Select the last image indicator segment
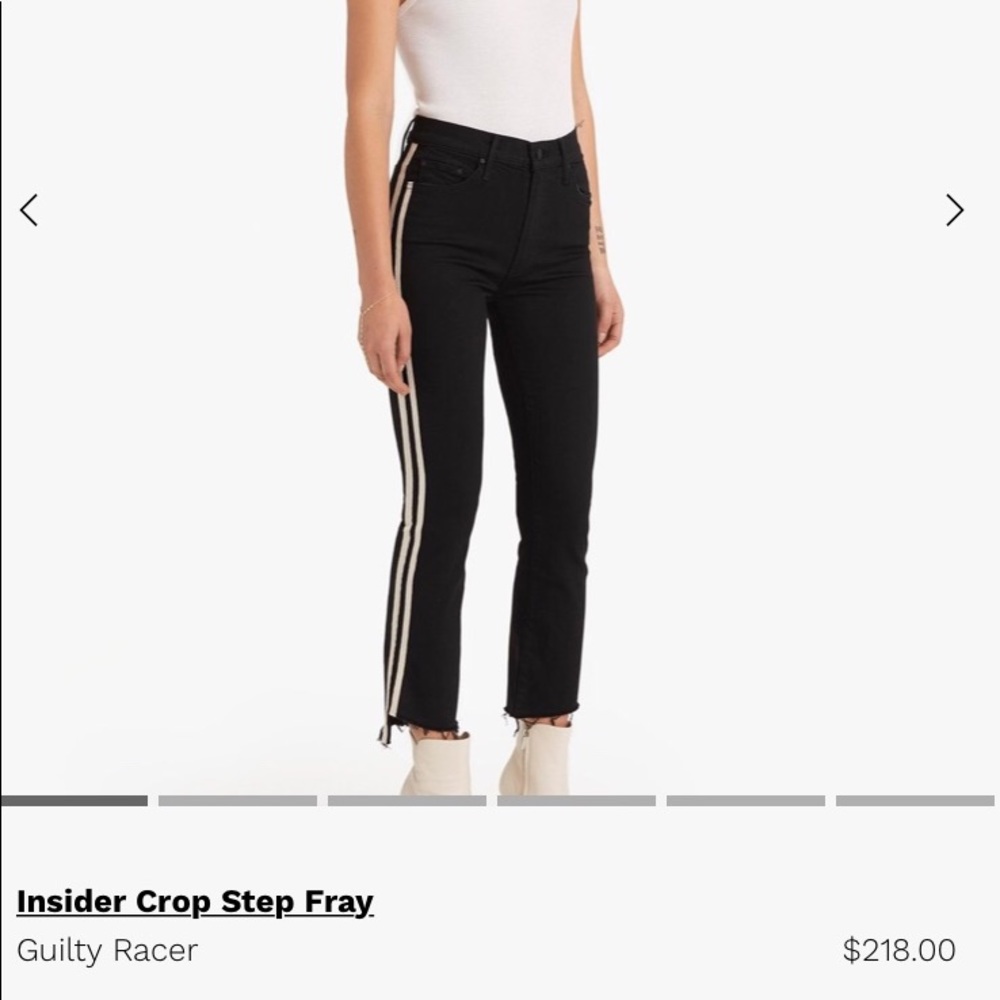 (x=915, y=800)
